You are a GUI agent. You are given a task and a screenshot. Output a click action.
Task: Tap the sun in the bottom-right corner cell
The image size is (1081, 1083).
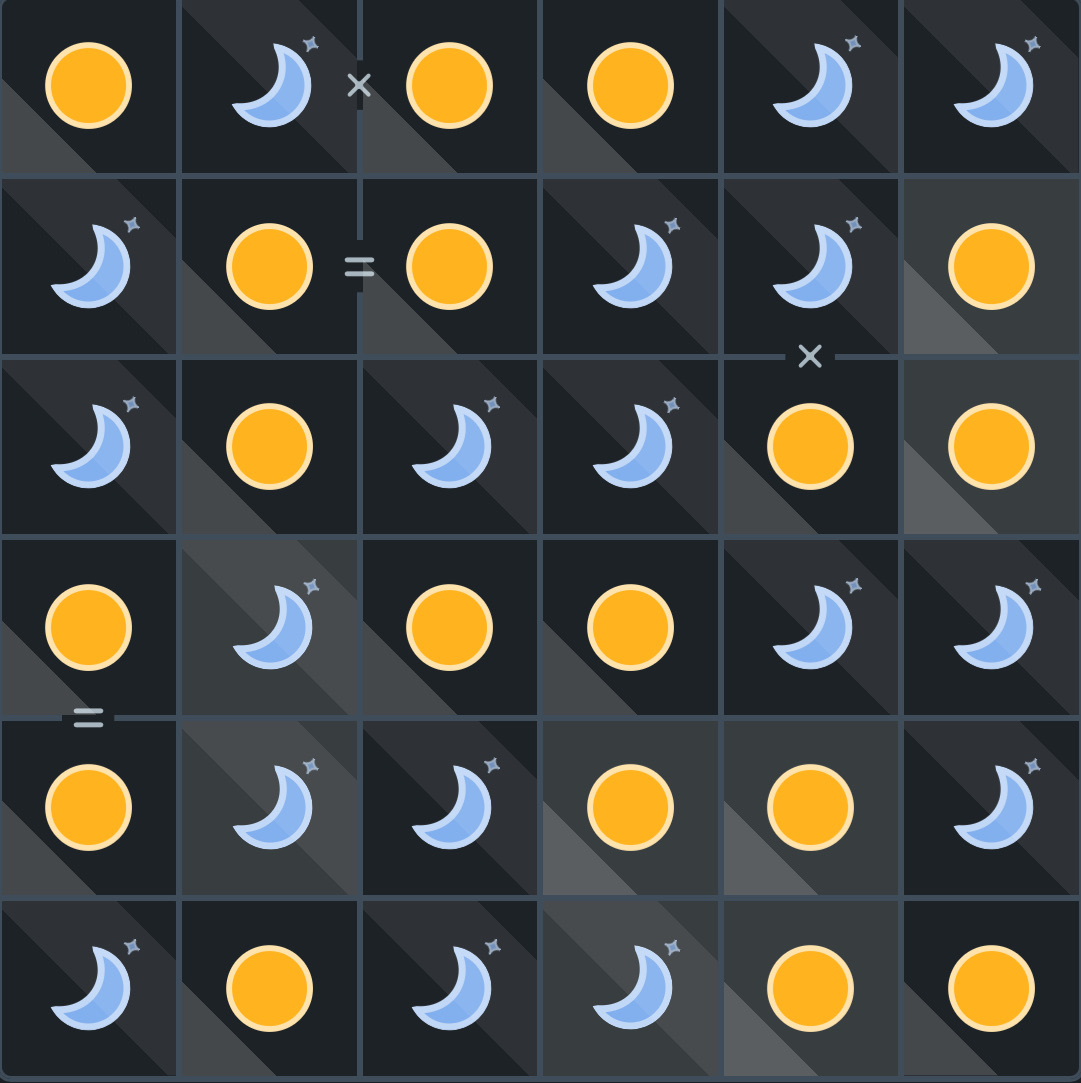(x=992, y=988)
